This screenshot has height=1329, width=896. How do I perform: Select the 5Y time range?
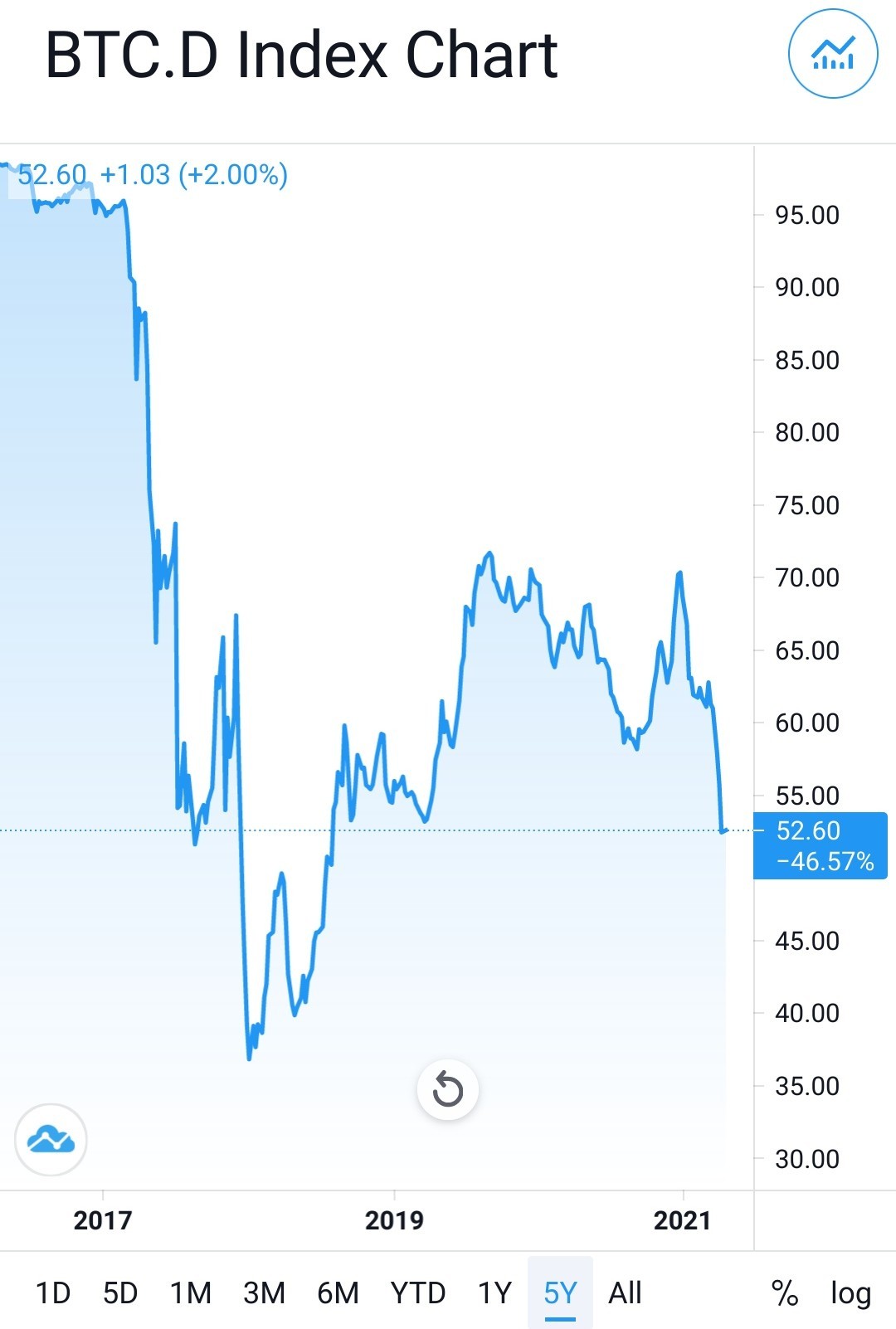(x=560, y=1292)
